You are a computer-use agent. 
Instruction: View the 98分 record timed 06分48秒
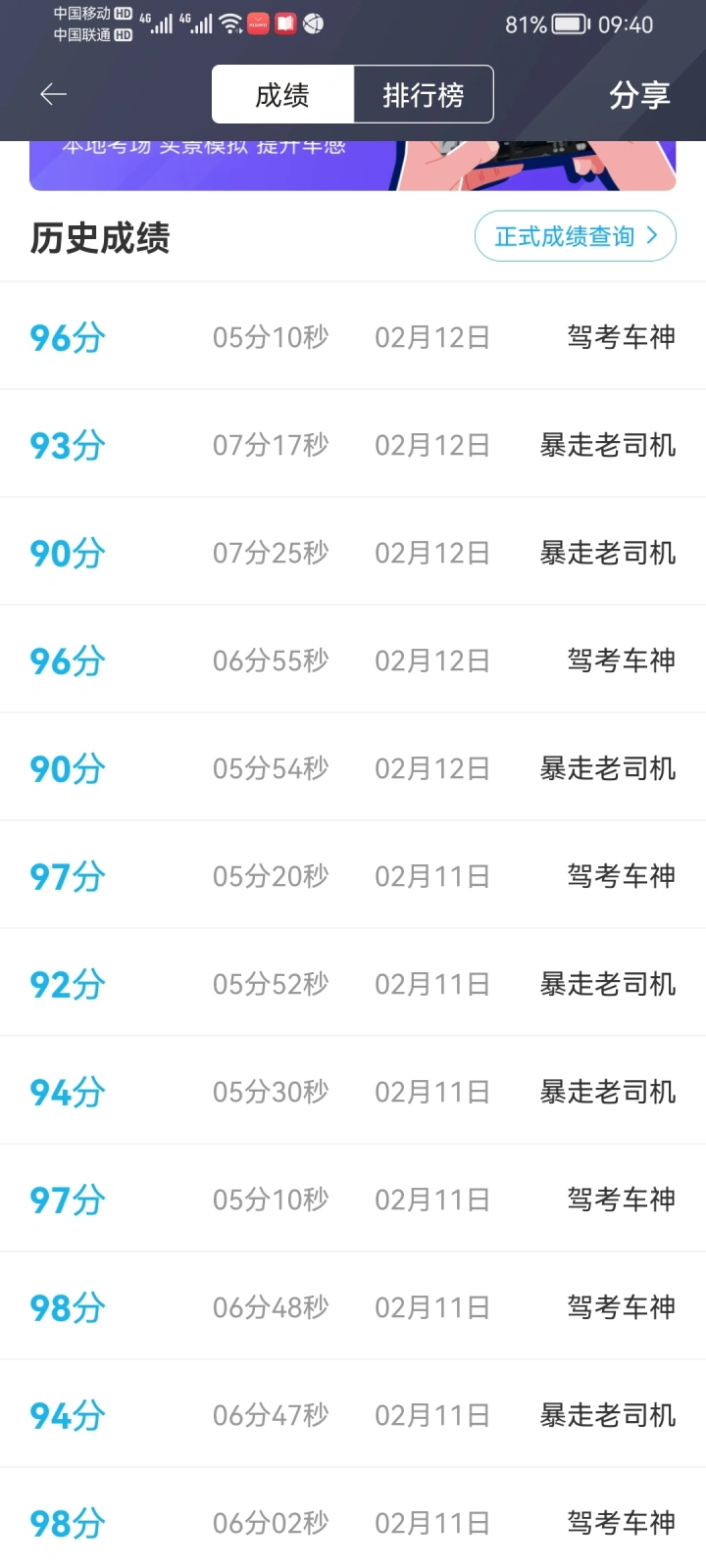click(x=353, y=1307)
